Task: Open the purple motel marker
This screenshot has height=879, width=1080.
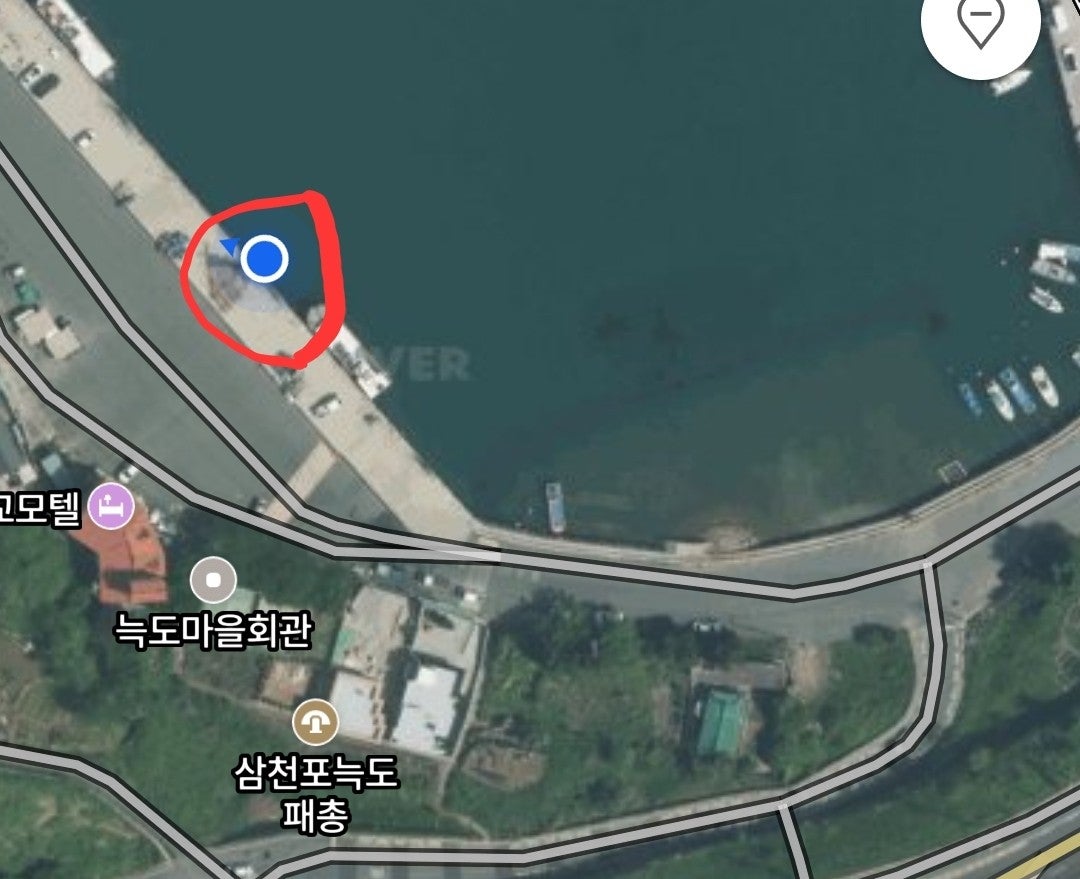Action: click(x=111, y=506)
